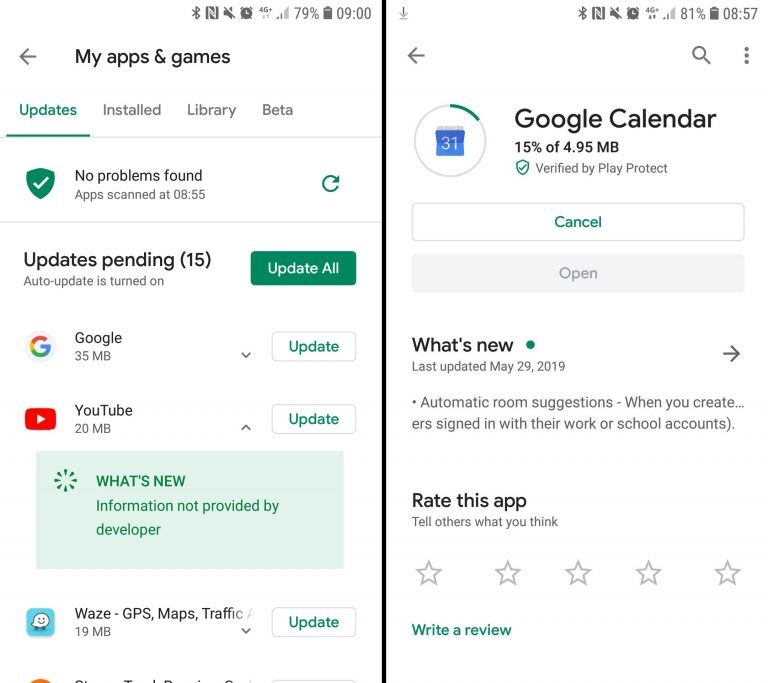768x683 pixels.
Task: Write a review for Google Calendar
Action: [x=461, y=630]
